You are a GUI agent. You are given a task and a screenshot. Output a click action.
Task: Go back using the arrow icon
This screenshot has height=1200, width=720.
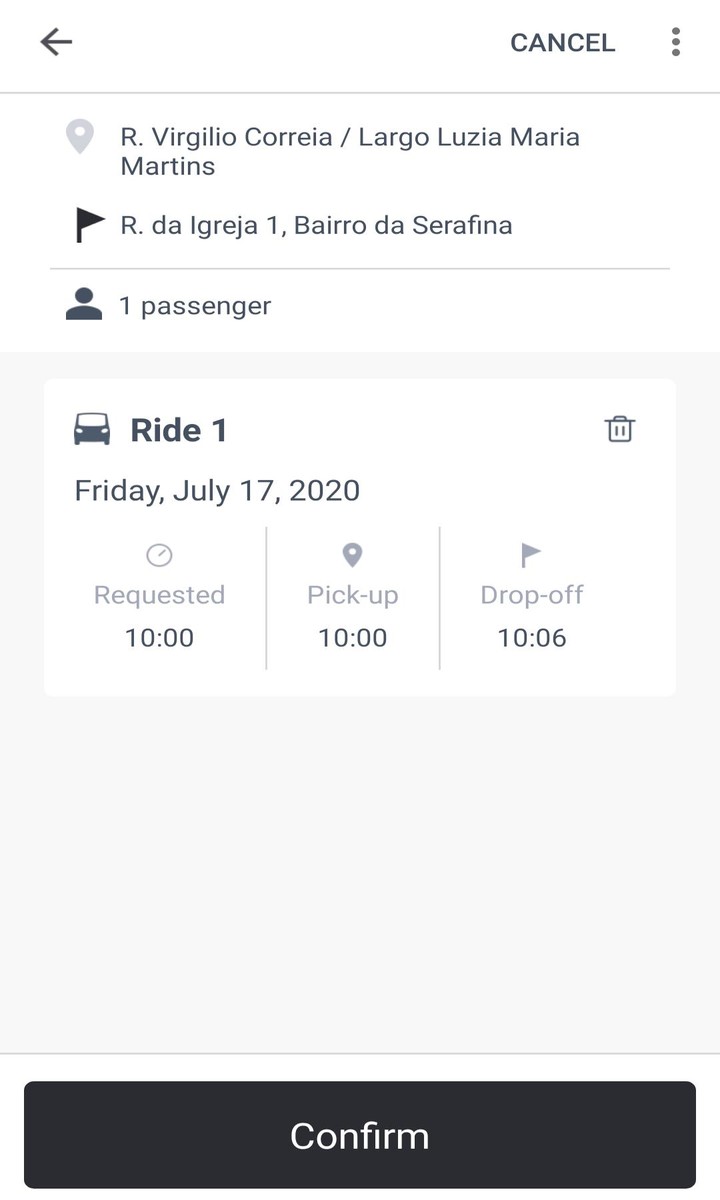click(x=56, y=42)
